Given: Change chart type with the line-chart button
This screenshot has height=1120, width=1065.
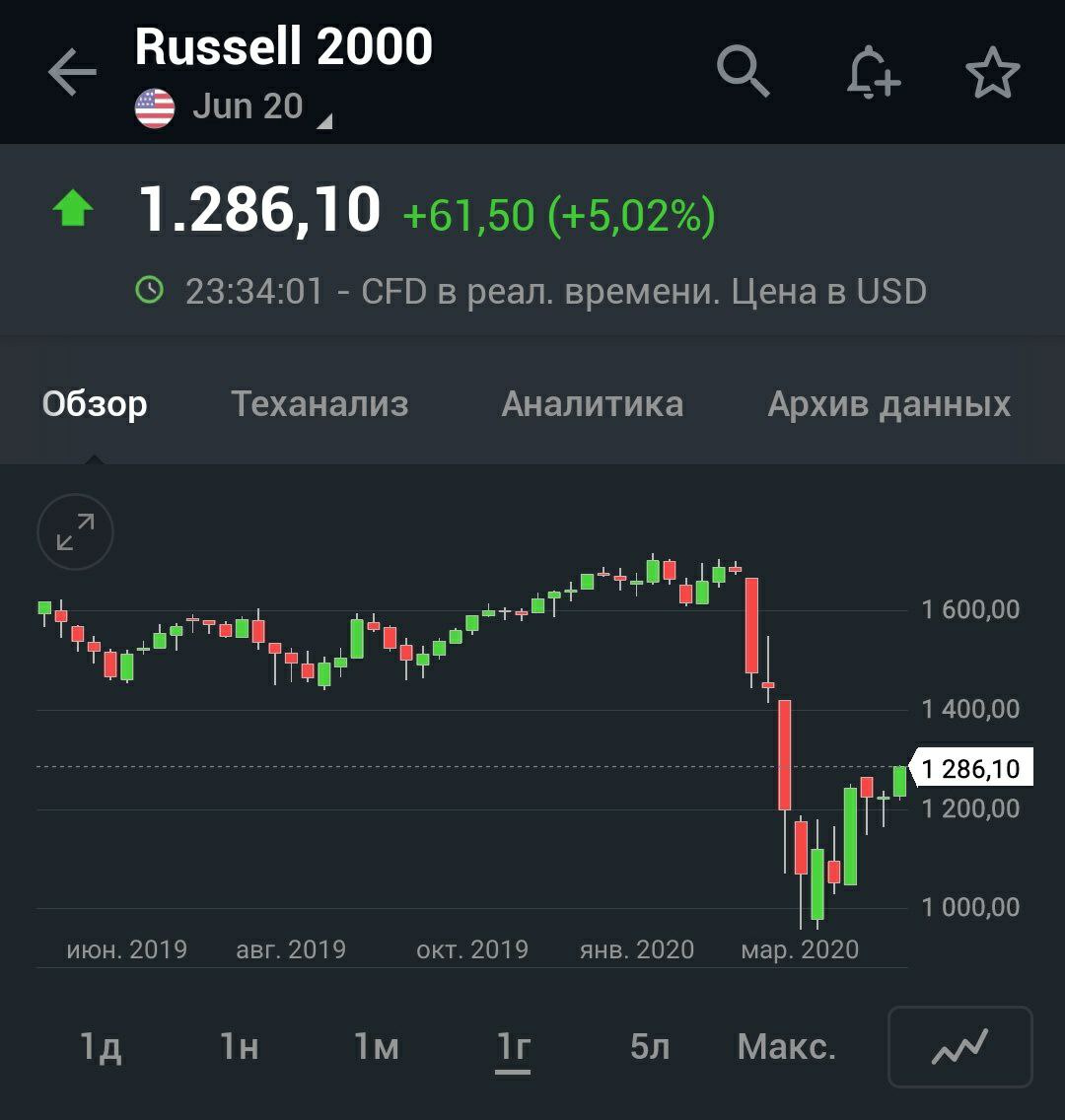Looking at the screenshot, I should click(959, 1047).
